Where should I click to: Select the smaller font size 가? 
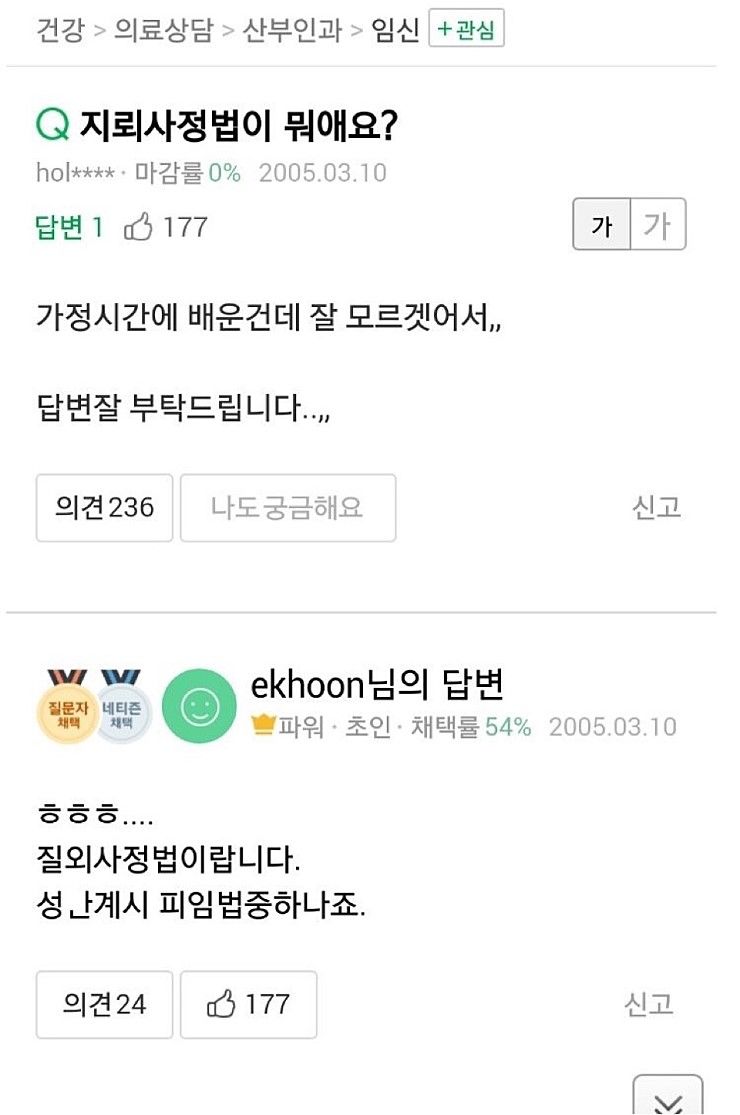601,226
